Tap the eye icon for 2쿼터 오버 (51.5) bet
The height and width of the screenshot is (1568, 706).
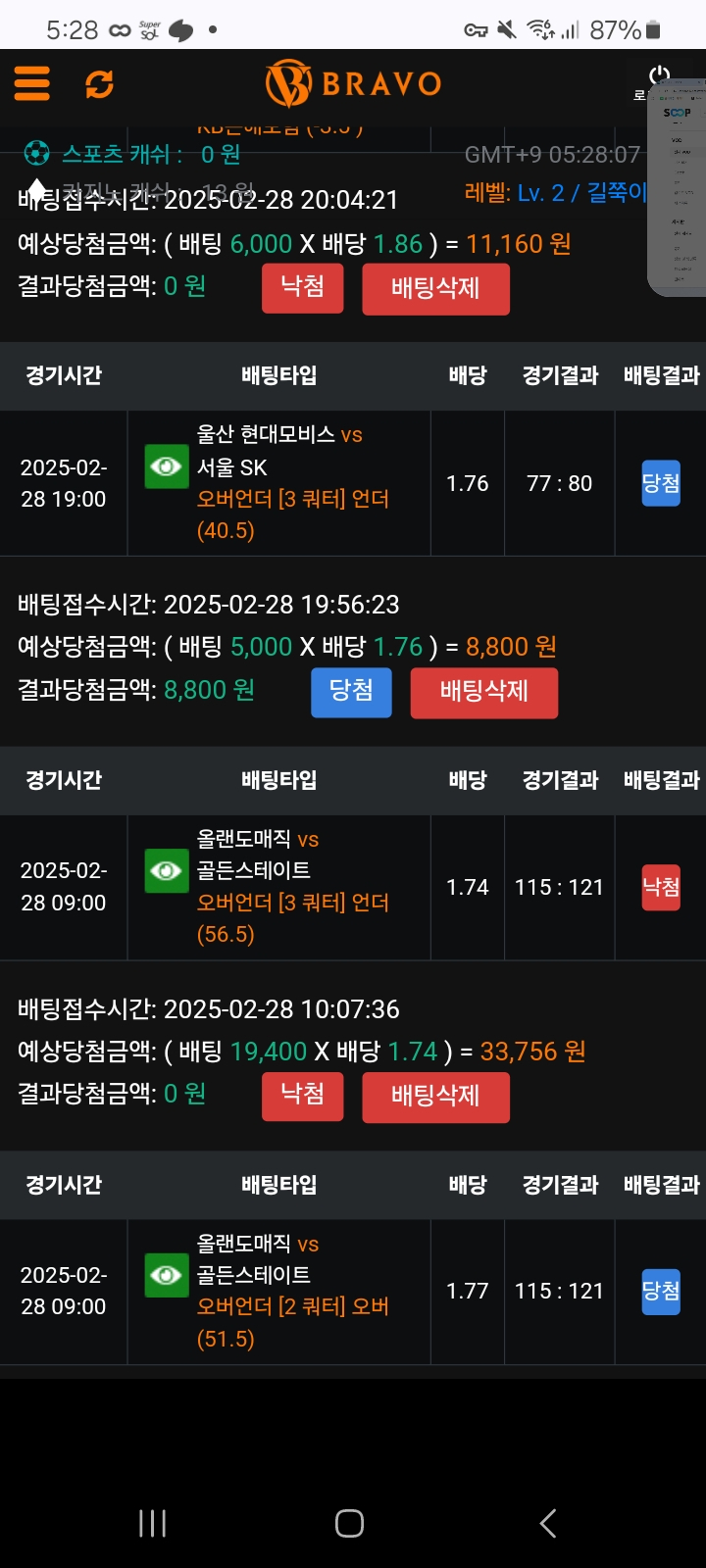point(167,1275)
